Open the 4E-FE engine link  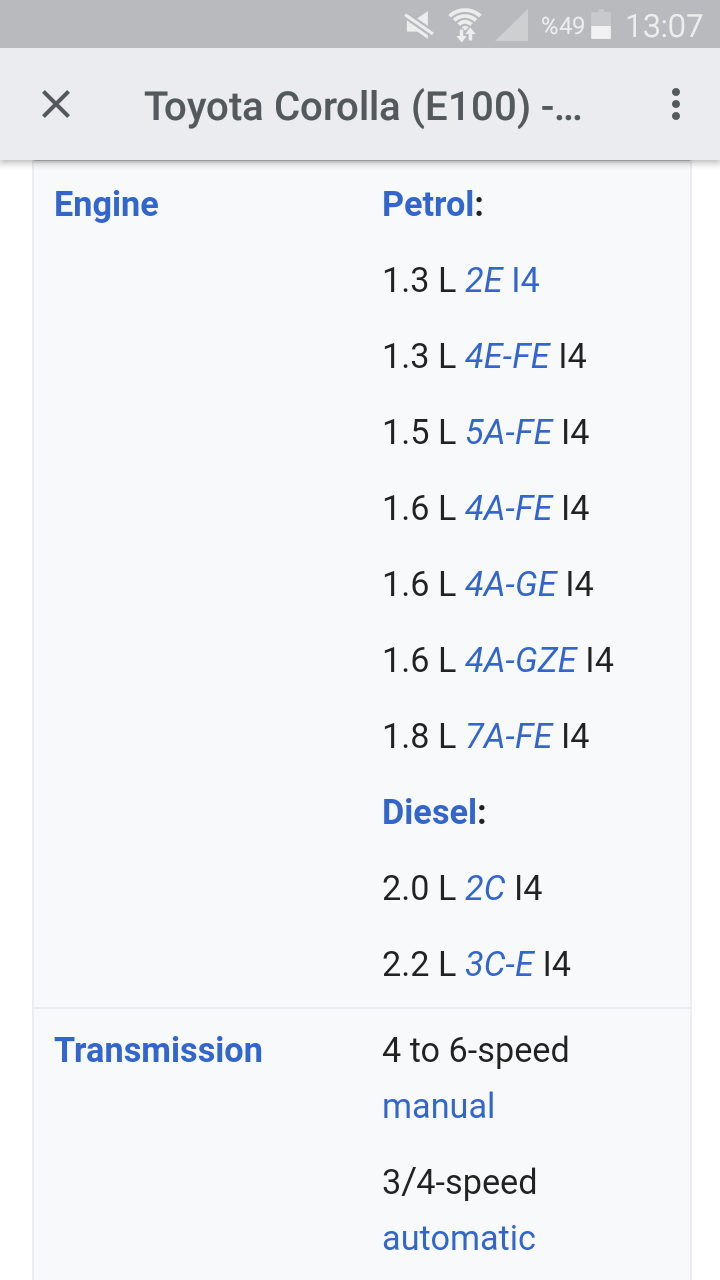click(x=507, y=357)
